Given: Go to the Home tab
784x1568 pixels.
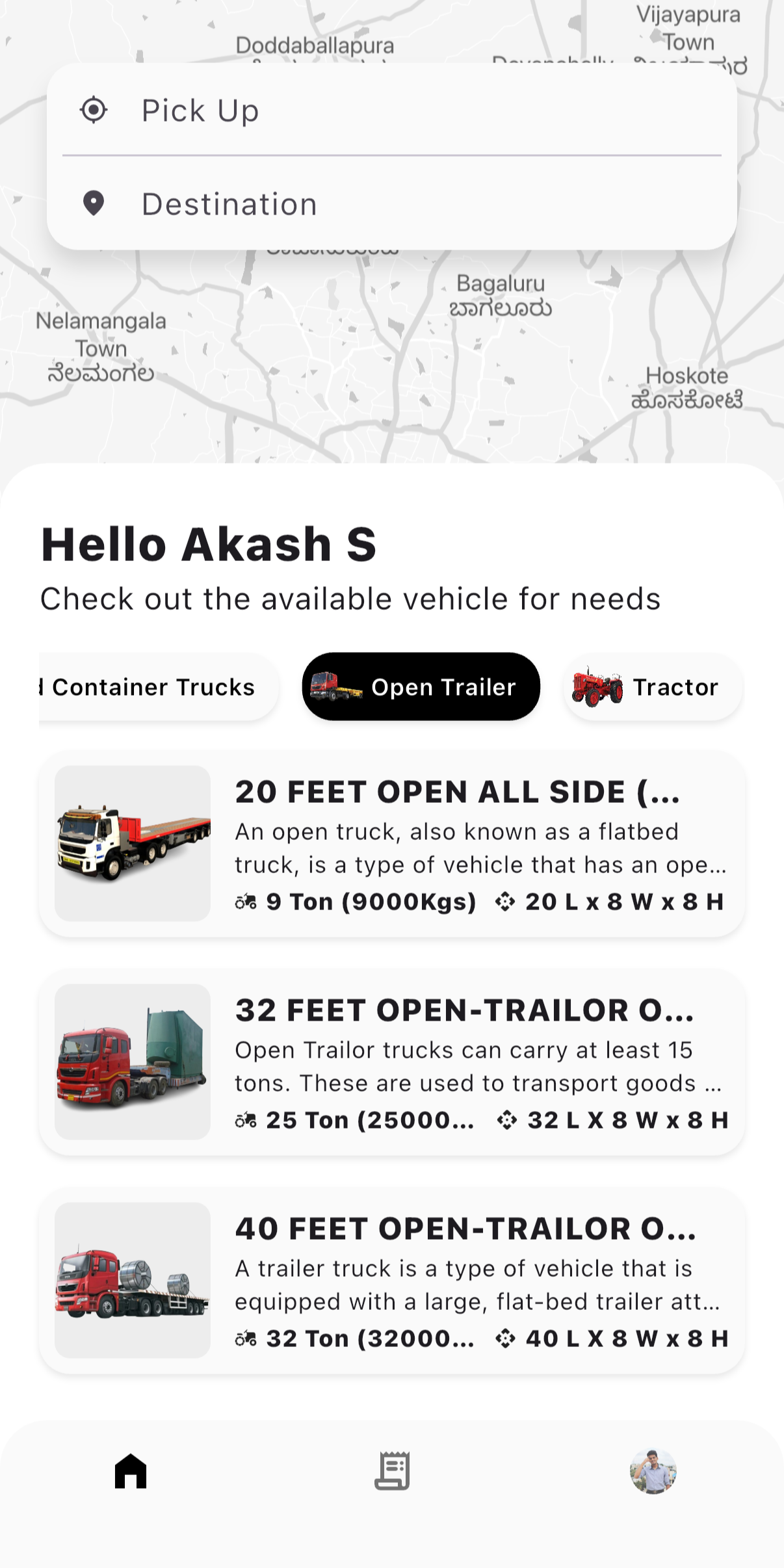Looking at the screenshot, I should (131, 1471).
